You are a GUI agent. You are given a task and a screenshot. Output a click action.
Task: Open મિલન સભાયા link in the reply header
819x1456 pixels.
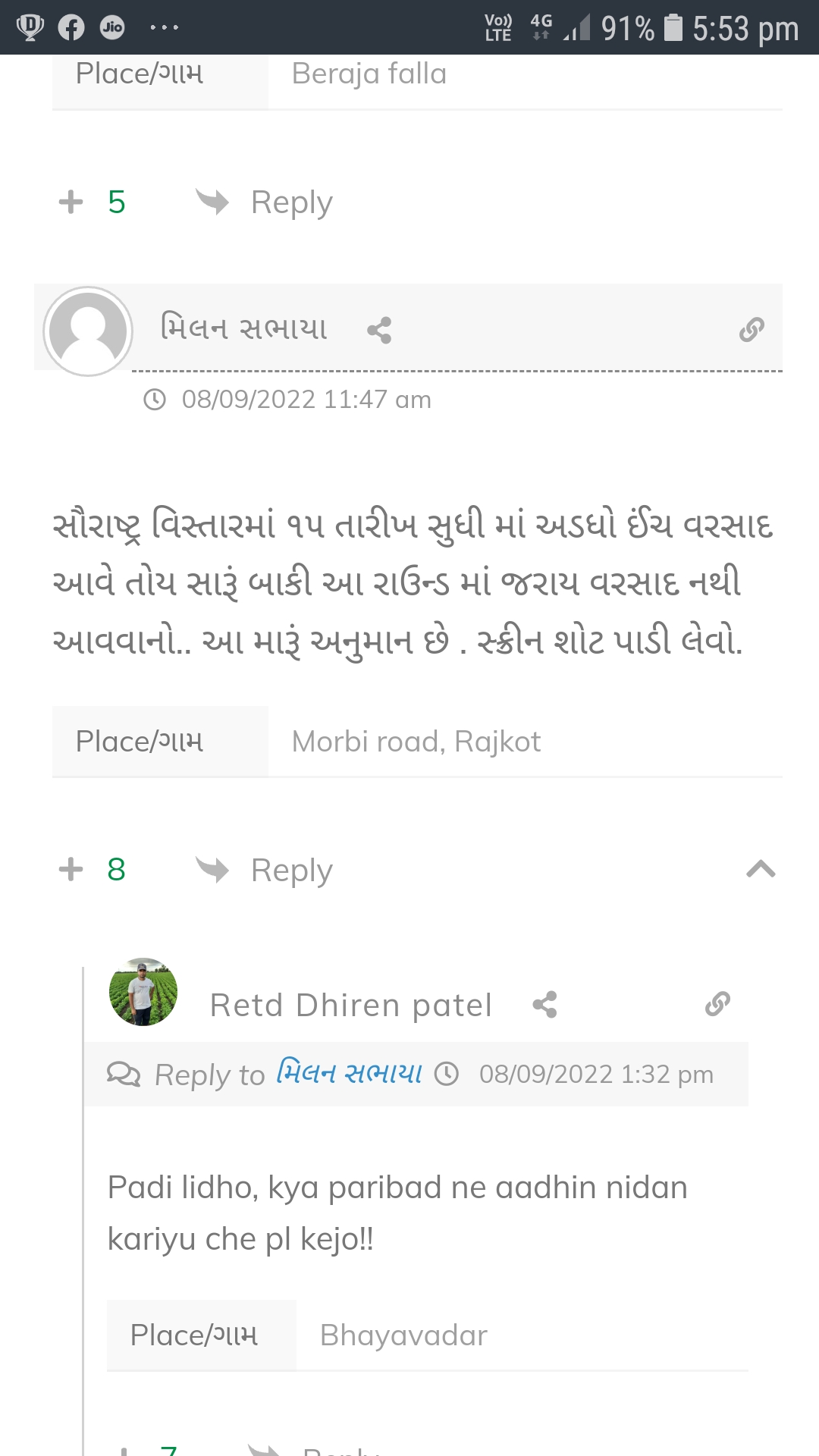pos(349,1074)
